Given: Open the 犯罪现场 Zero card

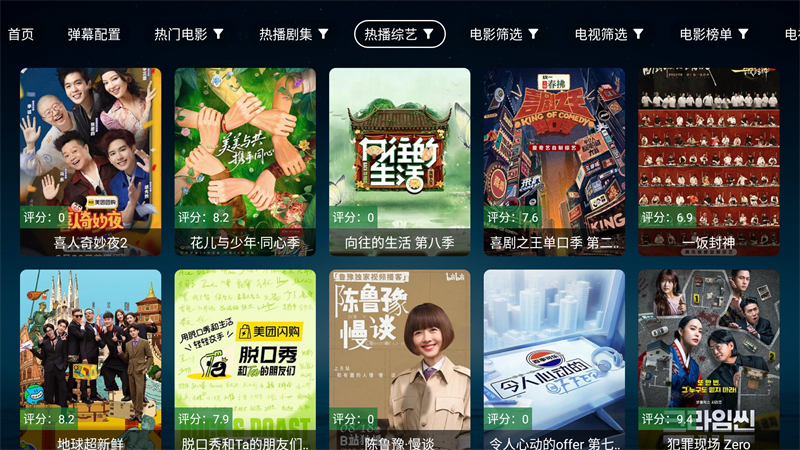Looking at the screenshot, I should coord(709,360).
